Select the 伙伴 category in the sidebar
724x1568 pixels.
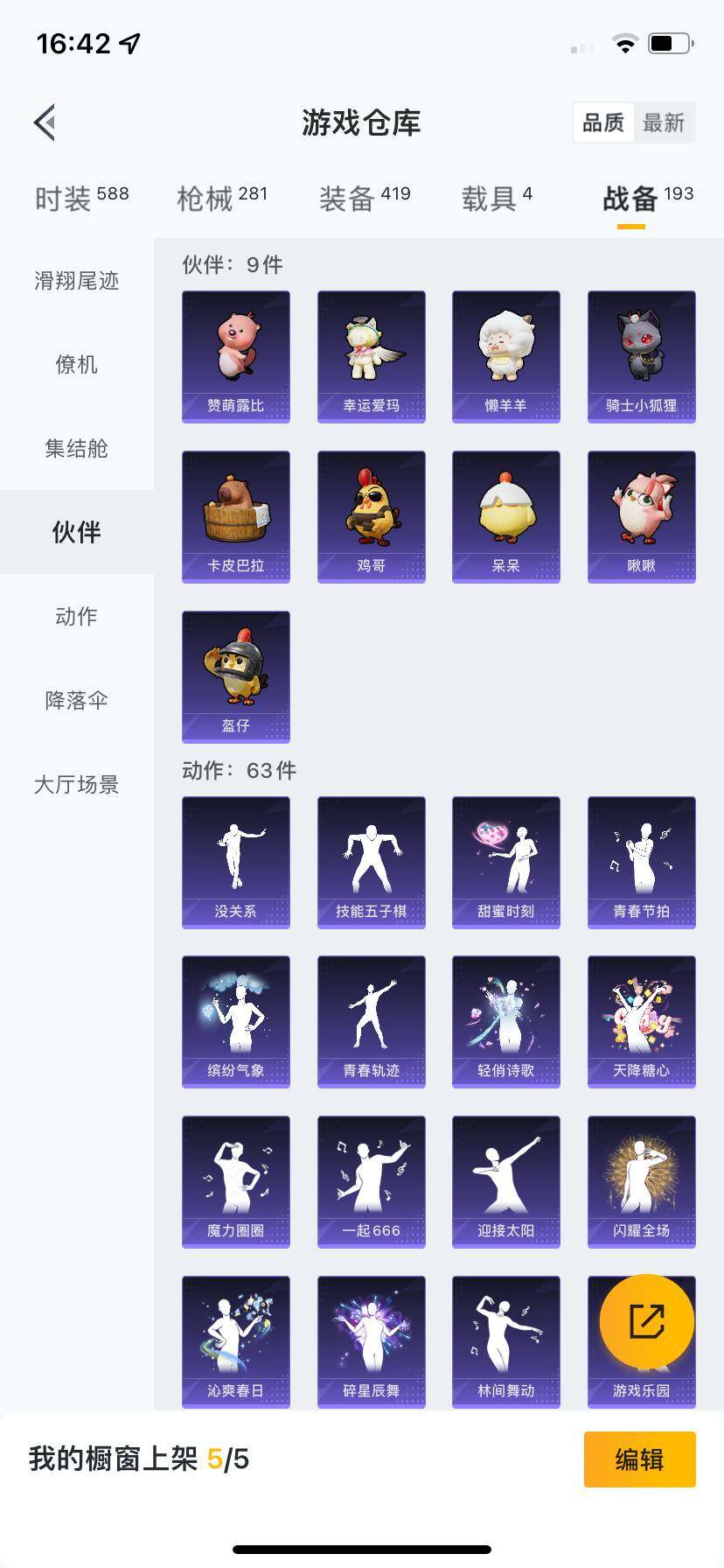75,531
